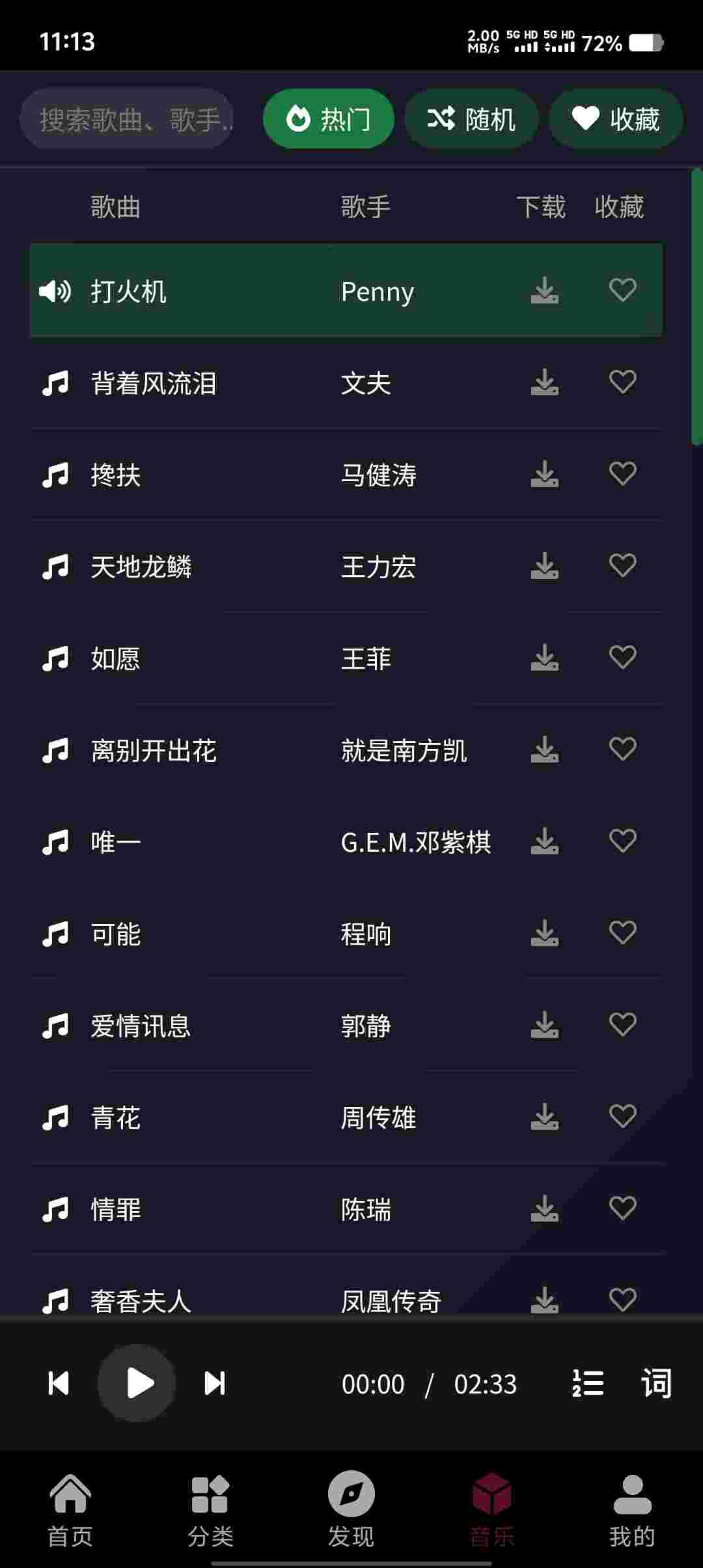The height and width of the screenshot is (1568, 703).
Task: Open the 收藏 favorites list
Action: click(616, 119)
